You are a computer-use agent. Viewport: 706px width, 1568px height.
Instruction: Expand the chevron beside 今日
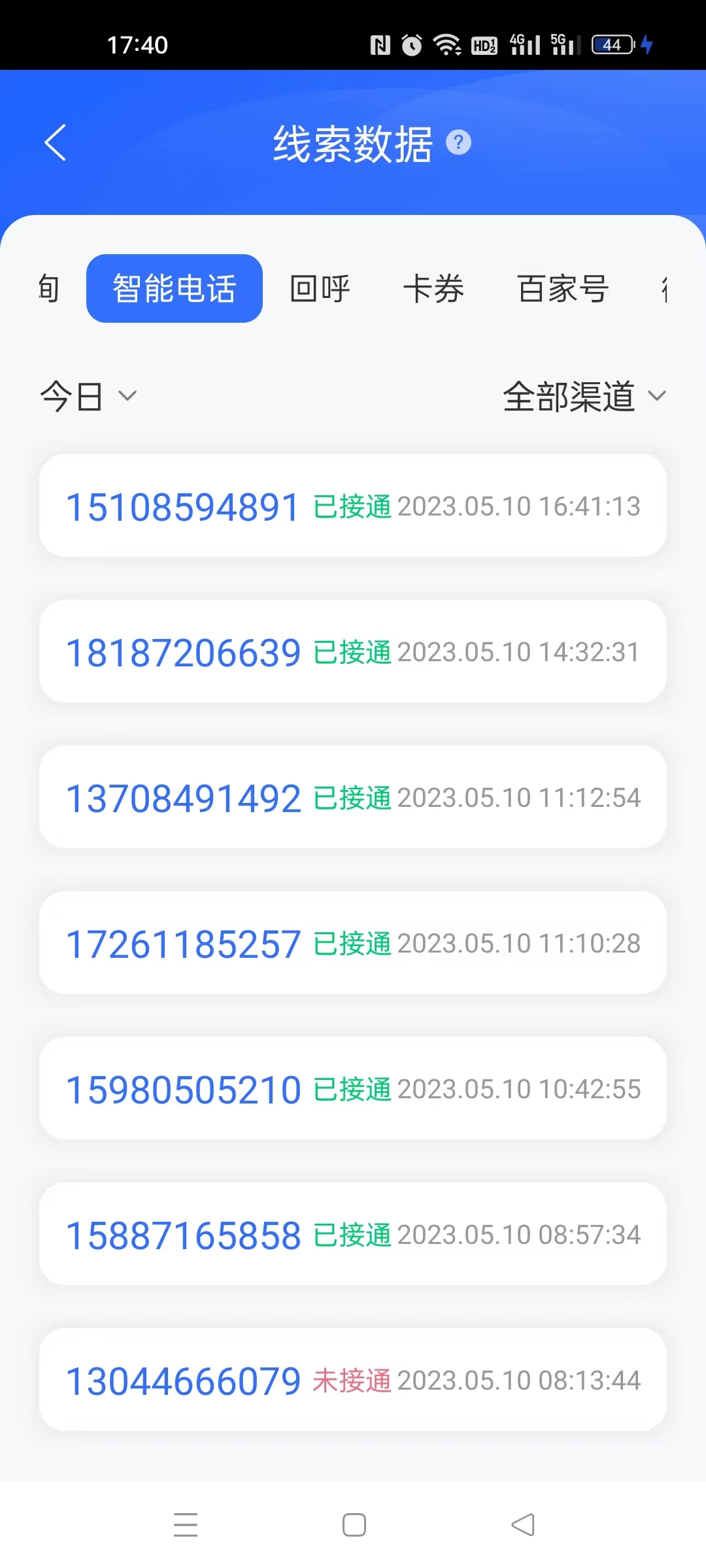128,396
